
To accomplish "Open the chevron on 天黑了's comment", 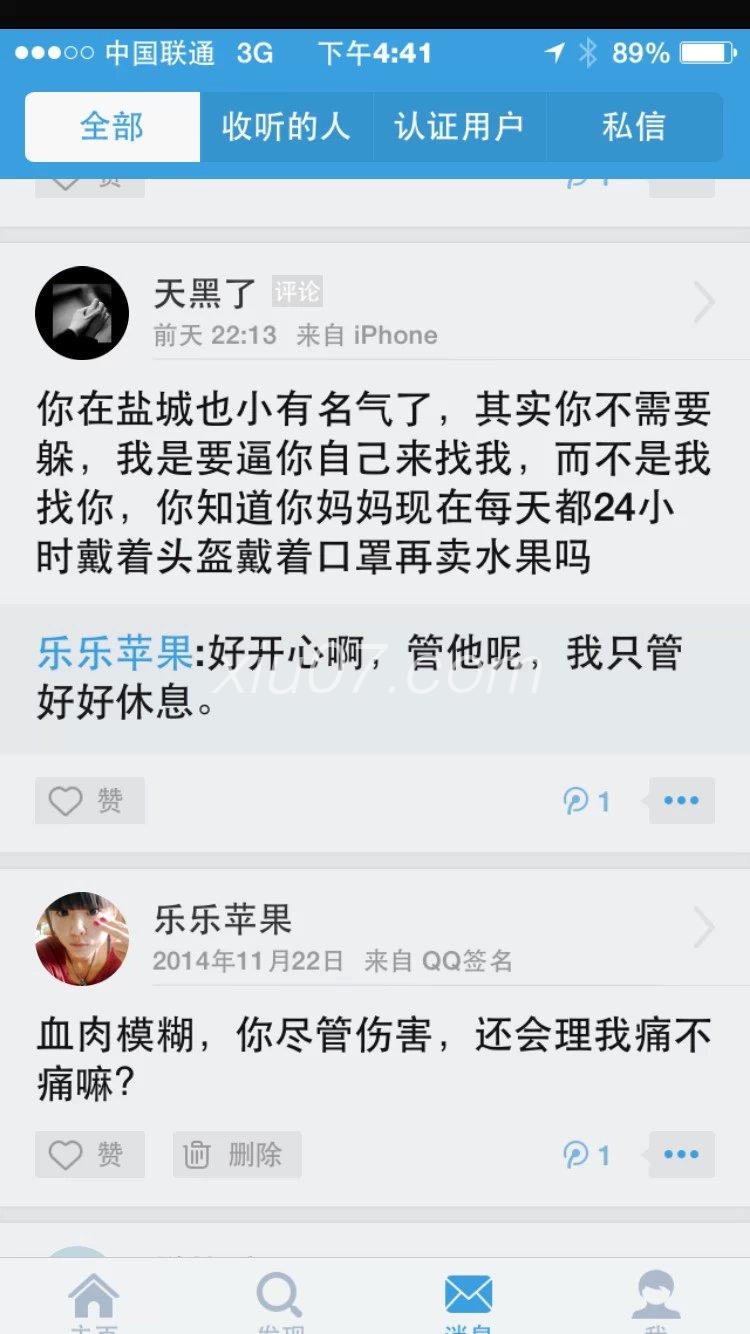I will (704, 302).
